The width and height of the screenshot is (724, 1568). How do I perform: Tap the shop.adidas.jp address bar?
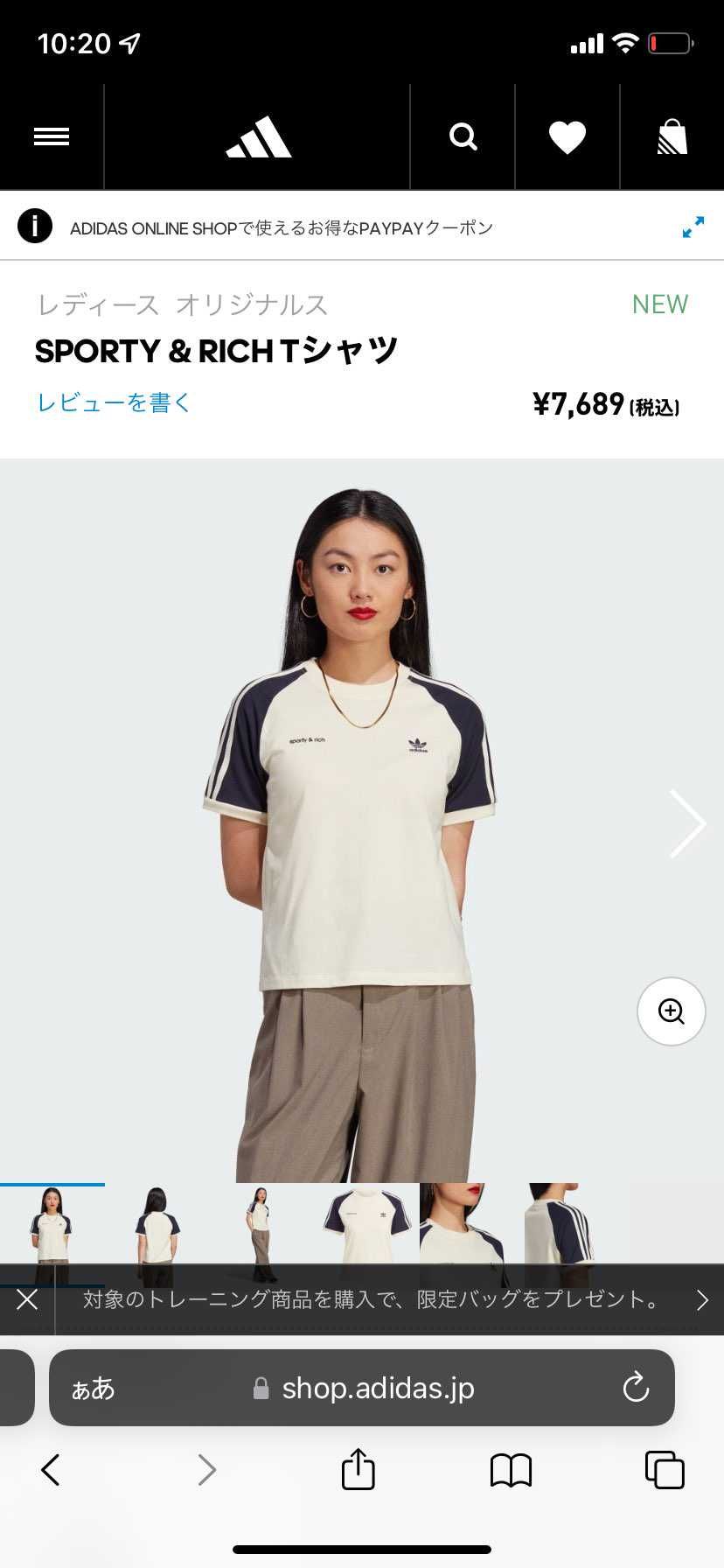[x=376, y=1389]
